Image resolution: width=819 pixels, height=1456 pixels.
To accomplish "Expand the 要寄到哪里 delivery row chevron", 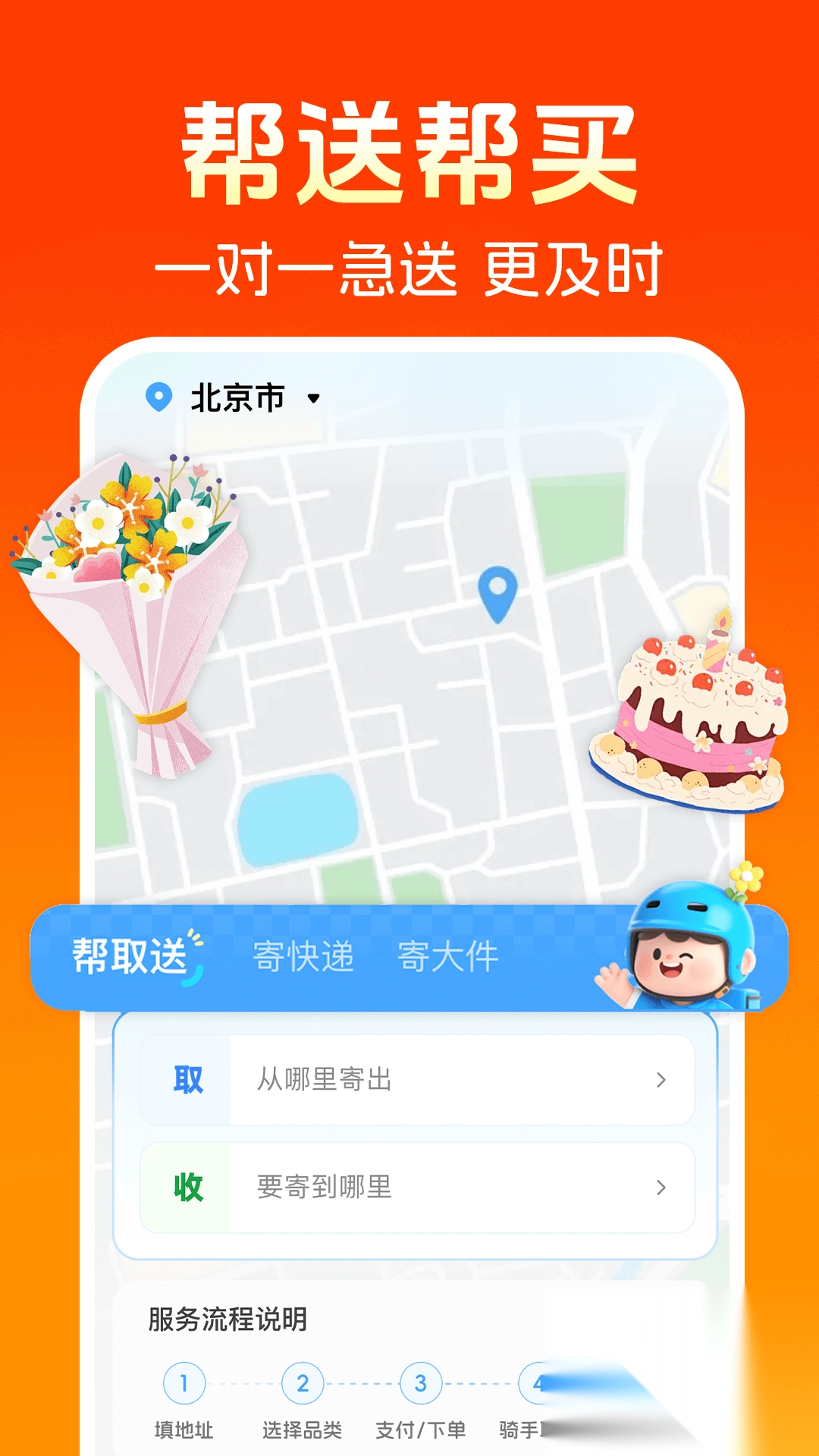I will point(662,1187).
